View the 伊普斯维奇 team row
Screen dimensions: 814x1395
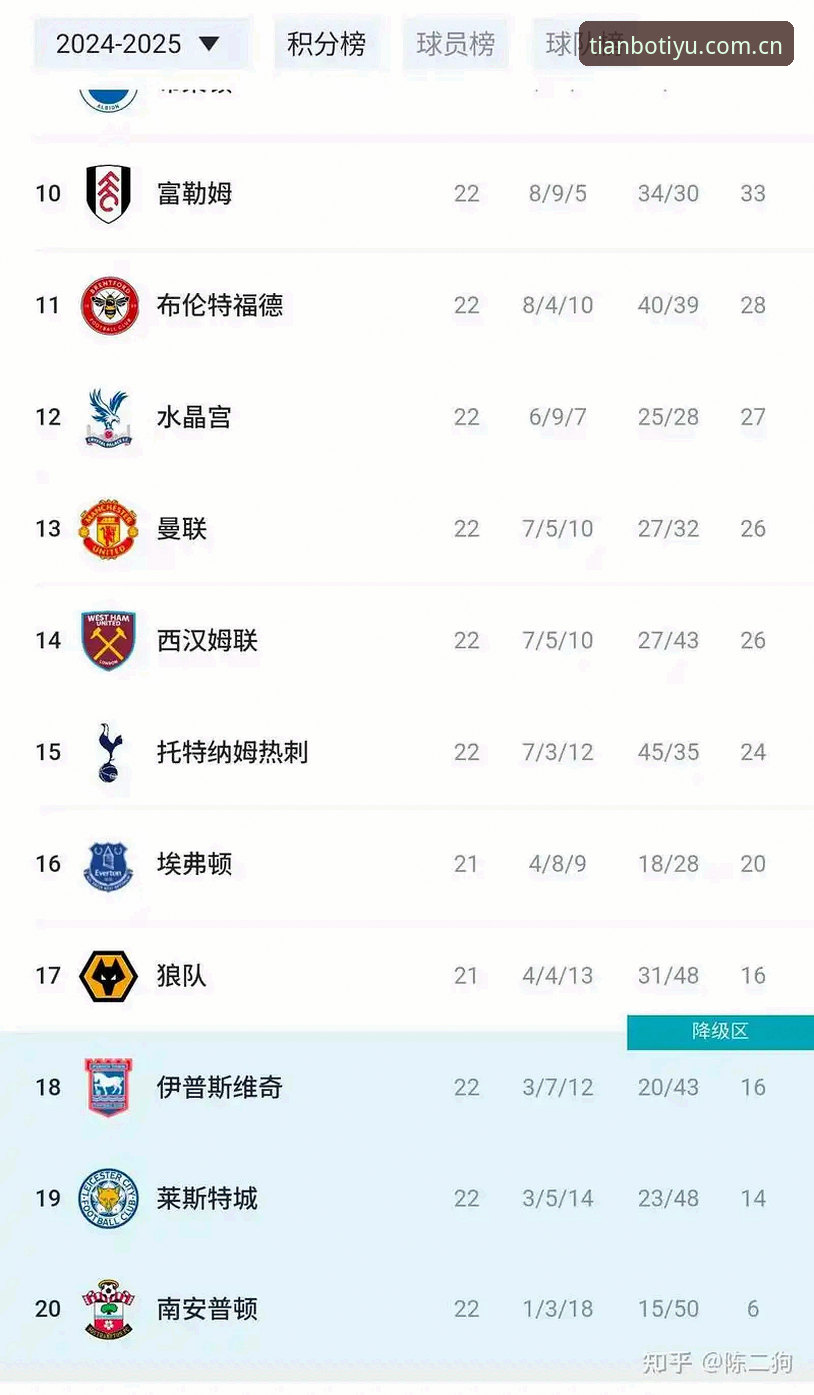click(x=407, y=1087)
